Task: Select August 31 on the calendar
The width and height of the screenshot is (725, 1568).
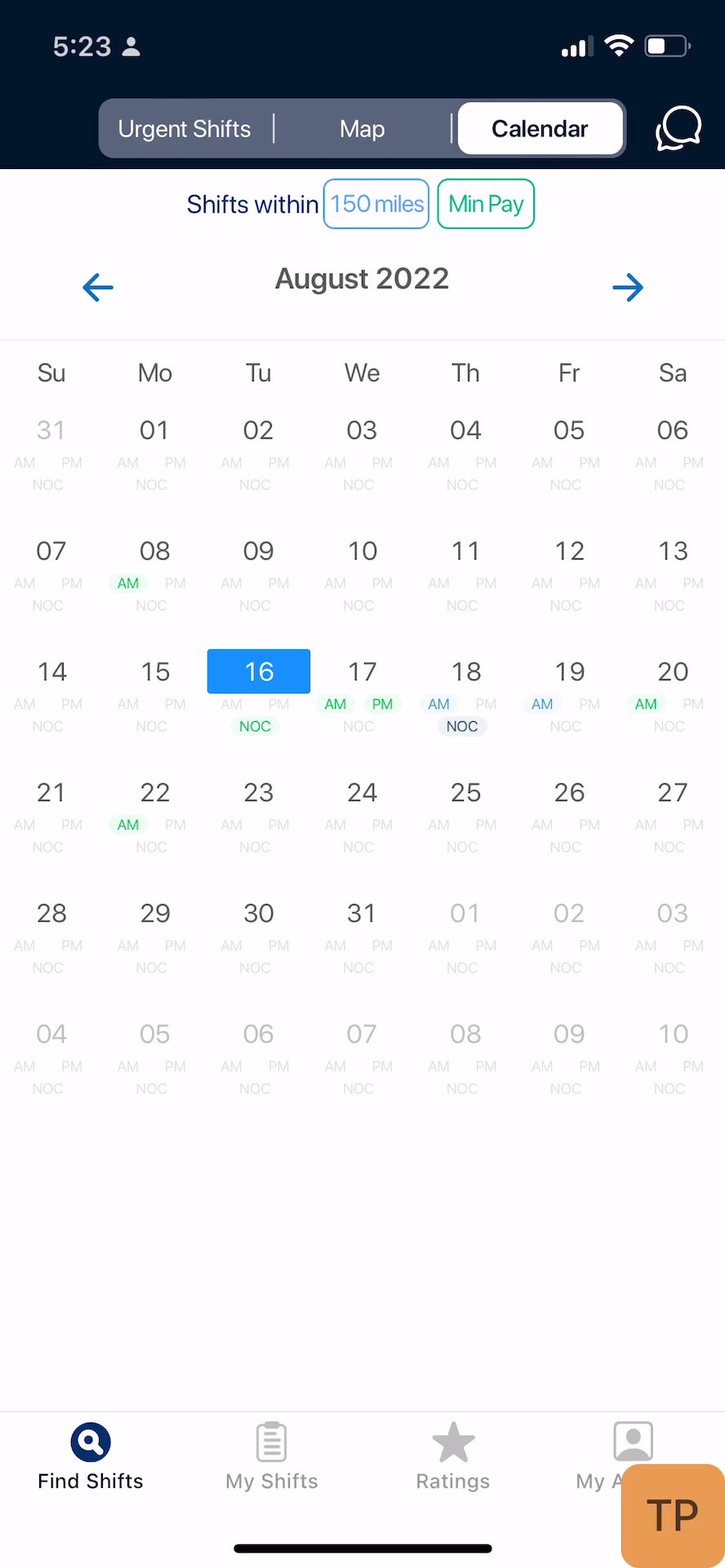Action: pyautogui.click(x=362, y=914)
